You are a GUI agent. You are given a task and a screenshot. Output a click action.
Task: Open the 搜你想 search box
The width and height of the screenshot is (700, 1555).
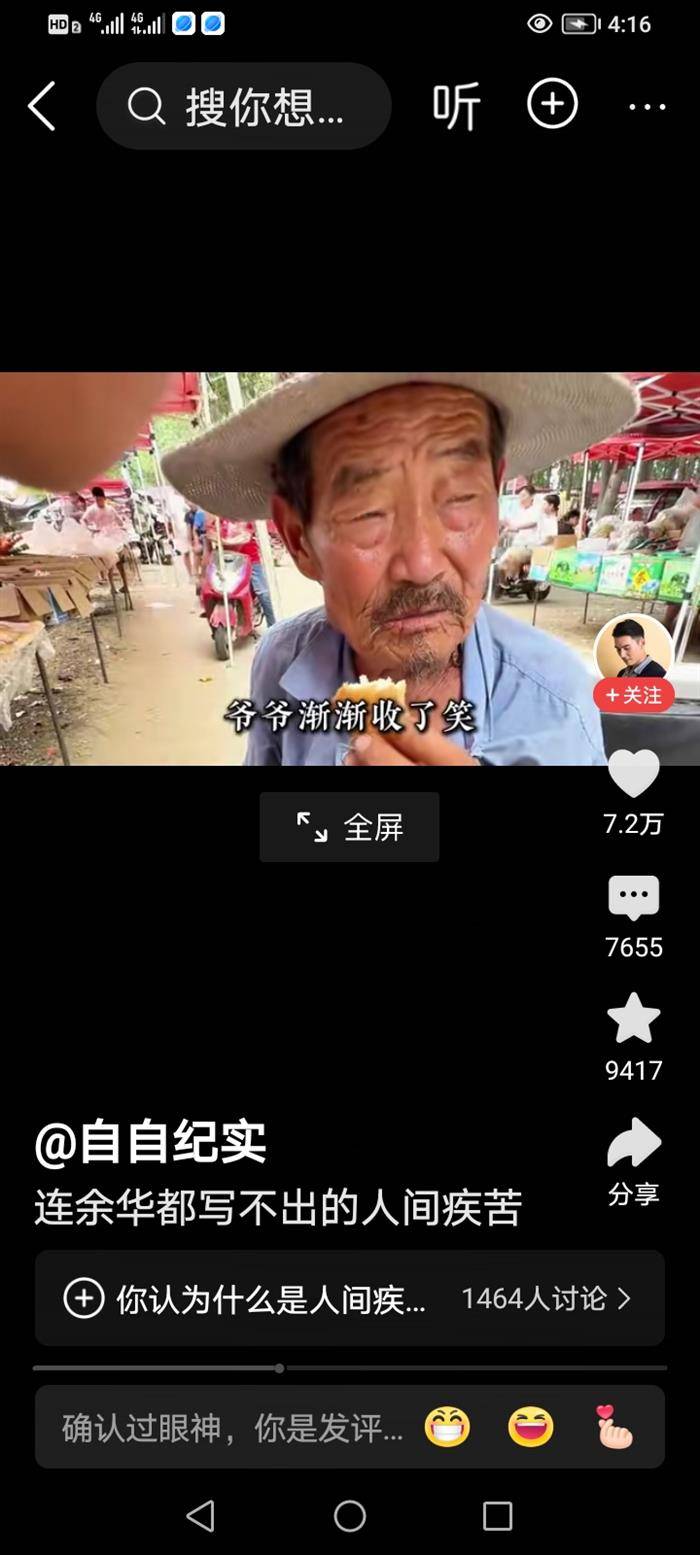(x=244, y=106)
